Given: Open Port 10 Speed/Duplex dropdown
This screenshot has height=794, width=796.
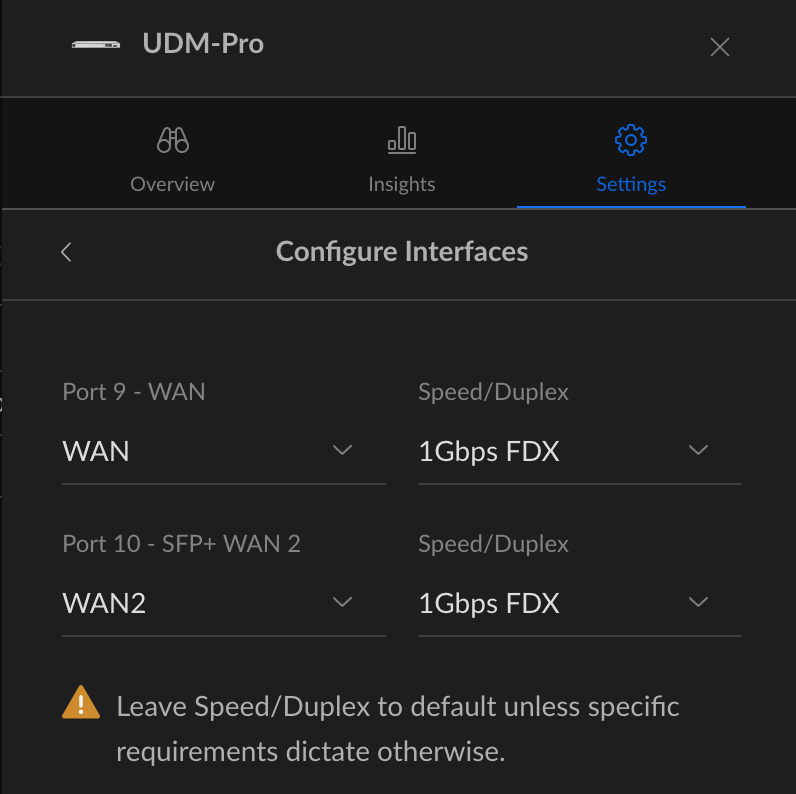Looking at the screenshot, I should pos(579,603).
